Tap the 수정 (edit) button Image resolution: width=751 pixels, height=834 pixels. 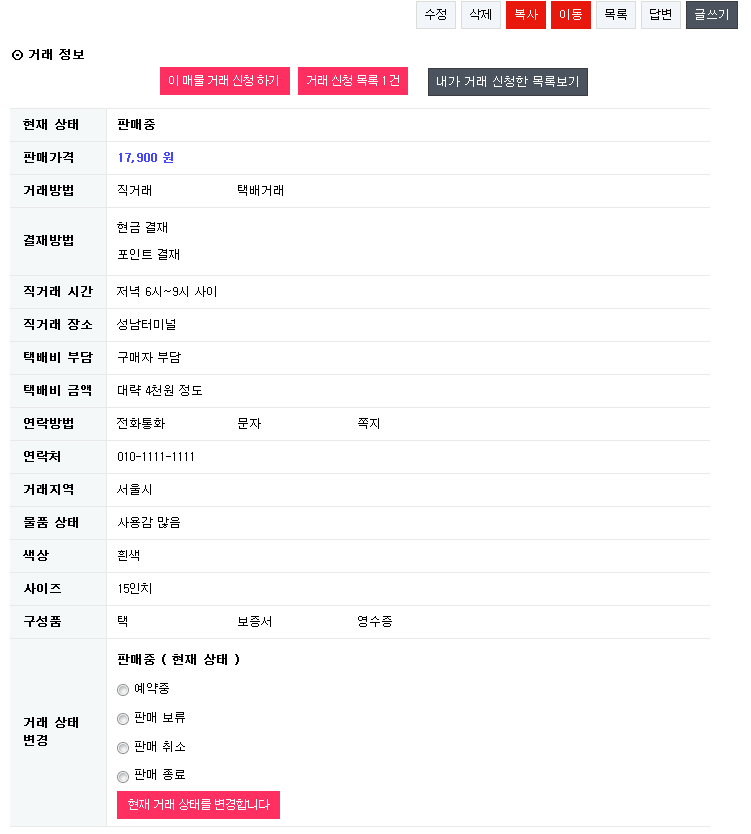tap(436, 15)
